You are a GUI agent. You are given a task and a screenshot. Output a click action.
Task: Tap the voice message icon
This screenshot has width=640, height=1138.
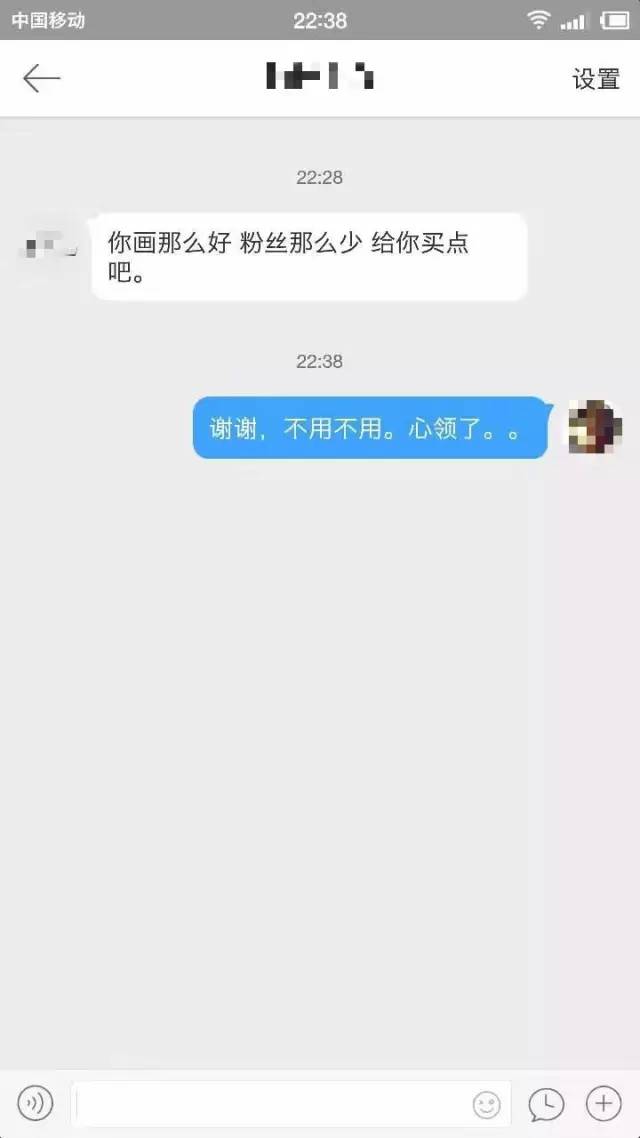coord(36,1104)
